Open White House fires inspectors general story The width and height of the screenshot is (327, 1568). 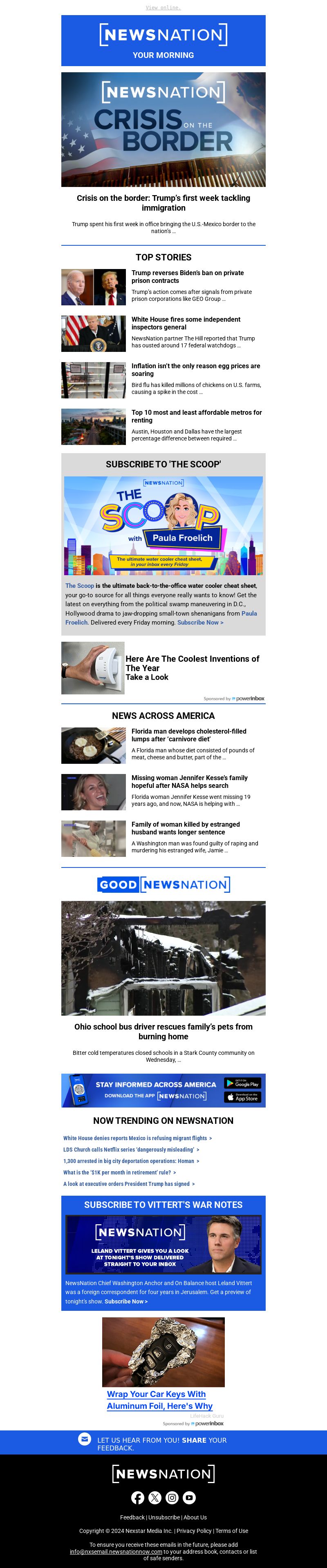(x=186, y=322)
